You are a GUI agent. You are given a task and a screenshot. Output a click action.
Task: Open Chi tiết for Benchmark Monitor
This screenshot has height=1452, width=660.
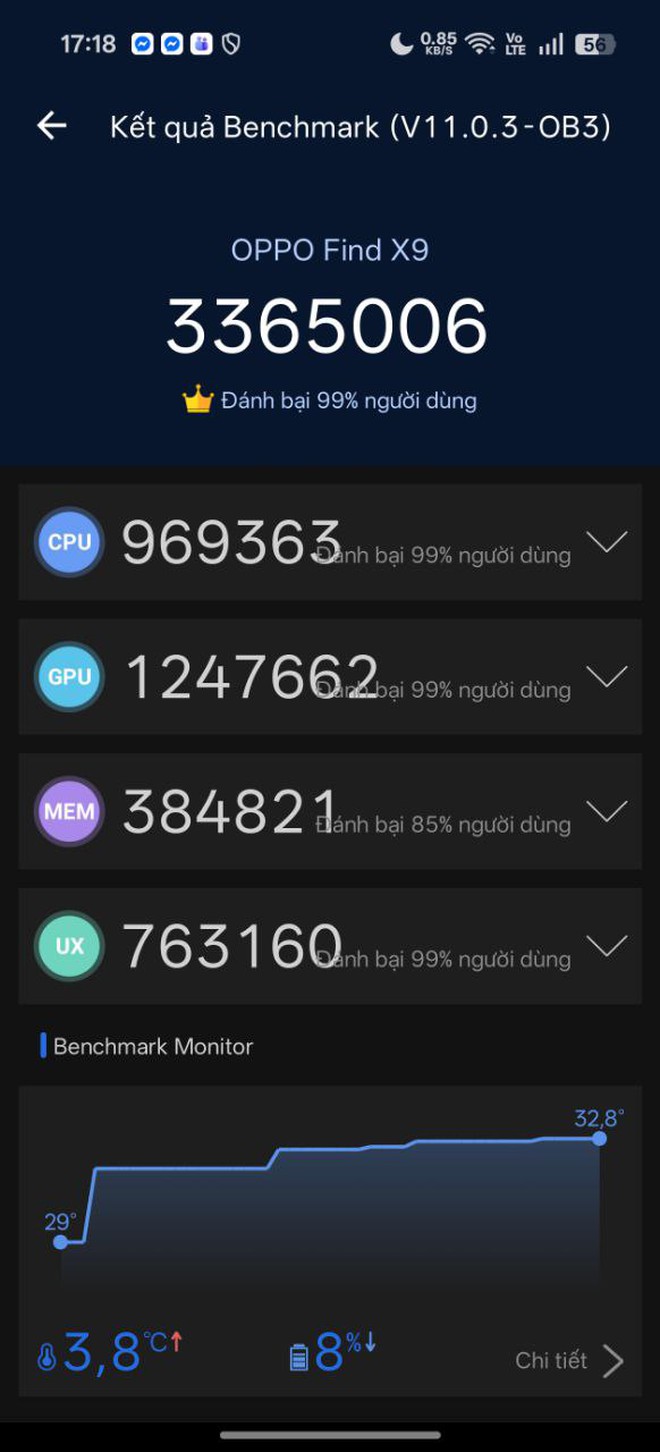[x=568, y=1360]
